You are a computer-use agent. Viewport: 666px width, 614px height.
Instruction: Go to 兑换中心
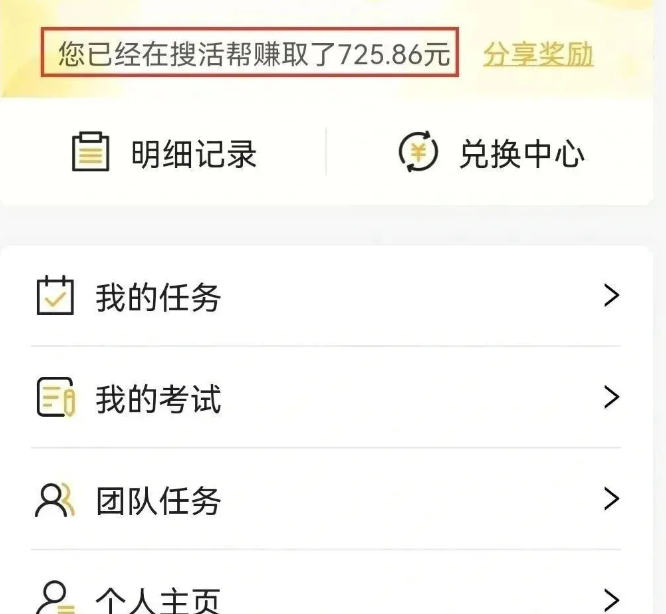(492, 153)
